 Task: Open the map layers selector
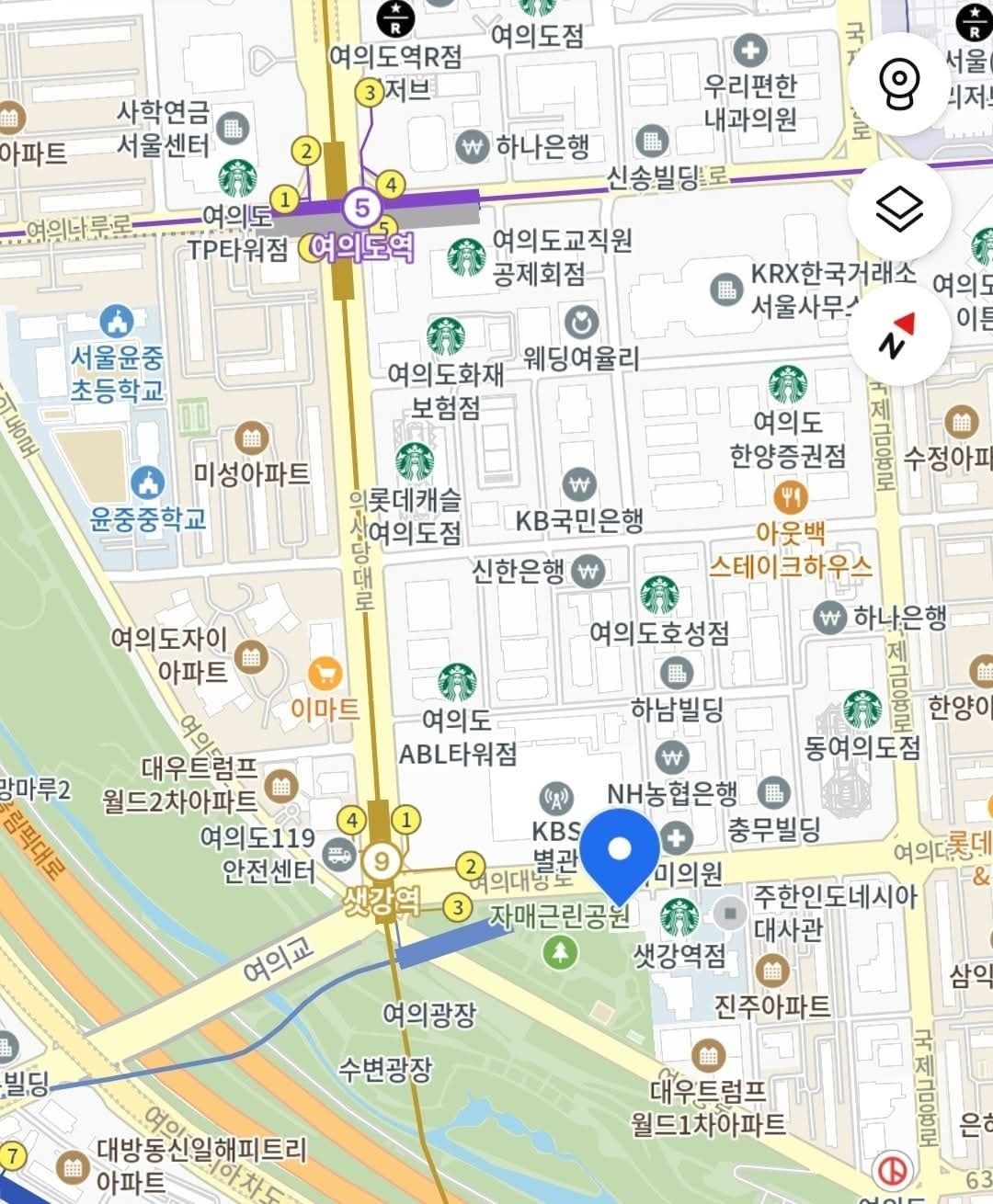[x=898, y=210]
